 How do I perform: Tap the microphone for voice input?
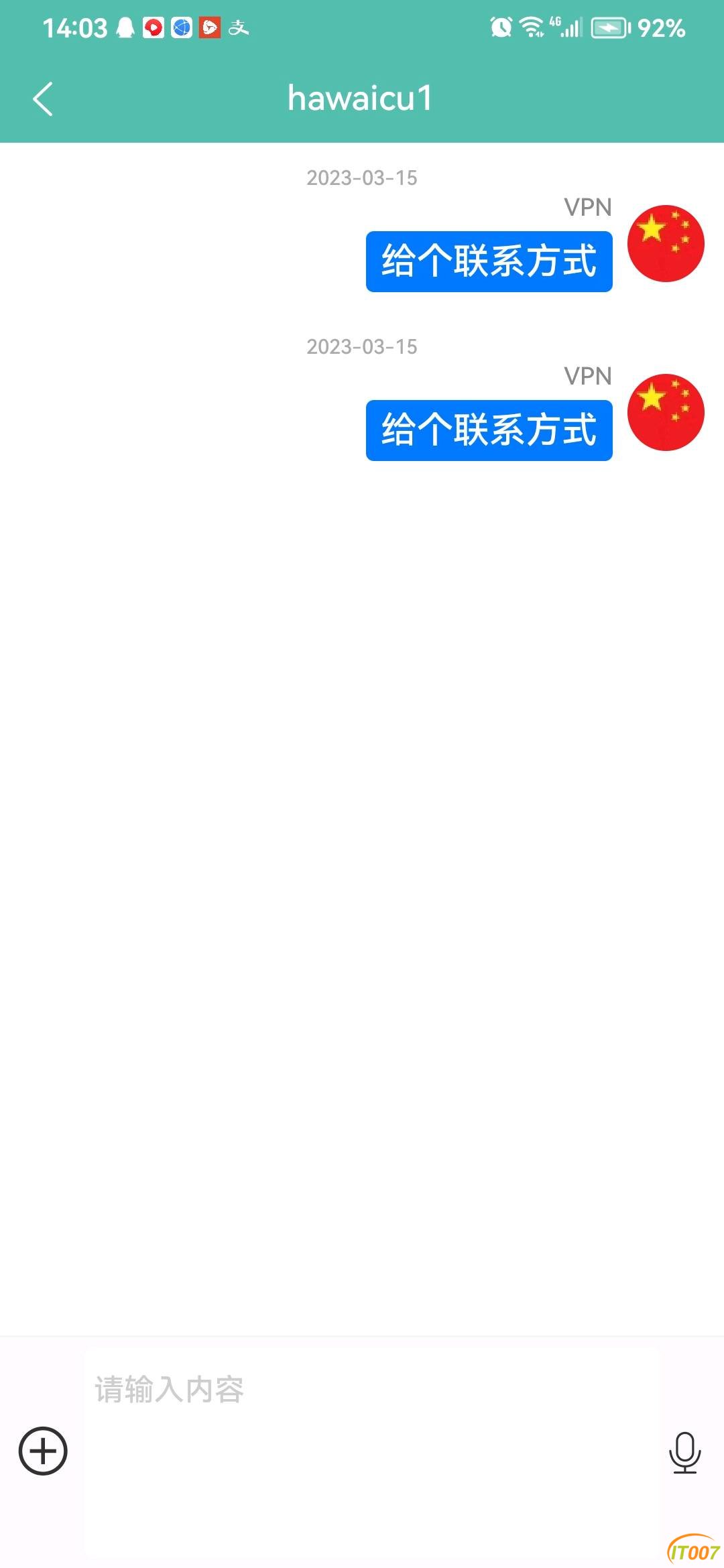click(684, 1452)
